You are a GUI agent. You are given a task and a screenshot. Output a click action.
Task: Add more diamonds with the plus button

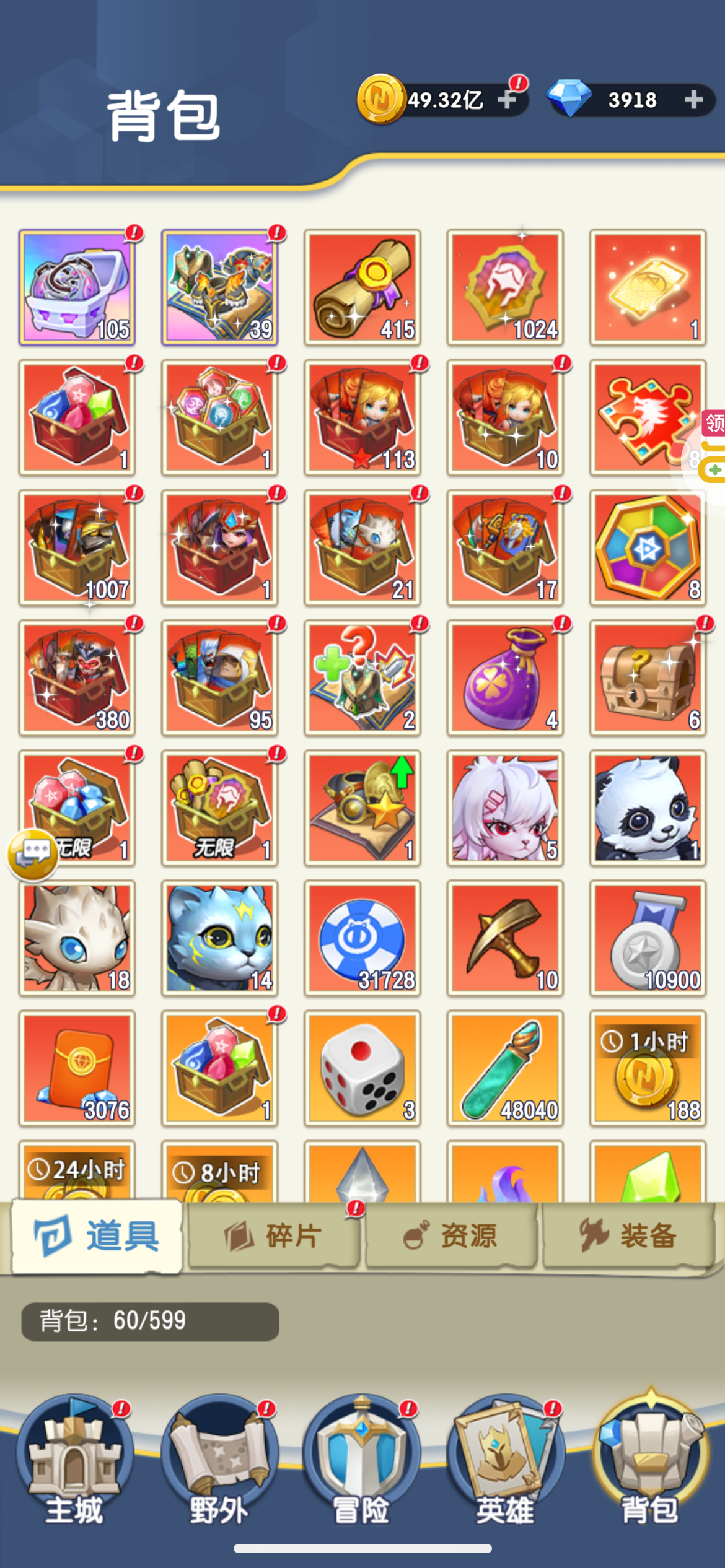click(694, 100)
